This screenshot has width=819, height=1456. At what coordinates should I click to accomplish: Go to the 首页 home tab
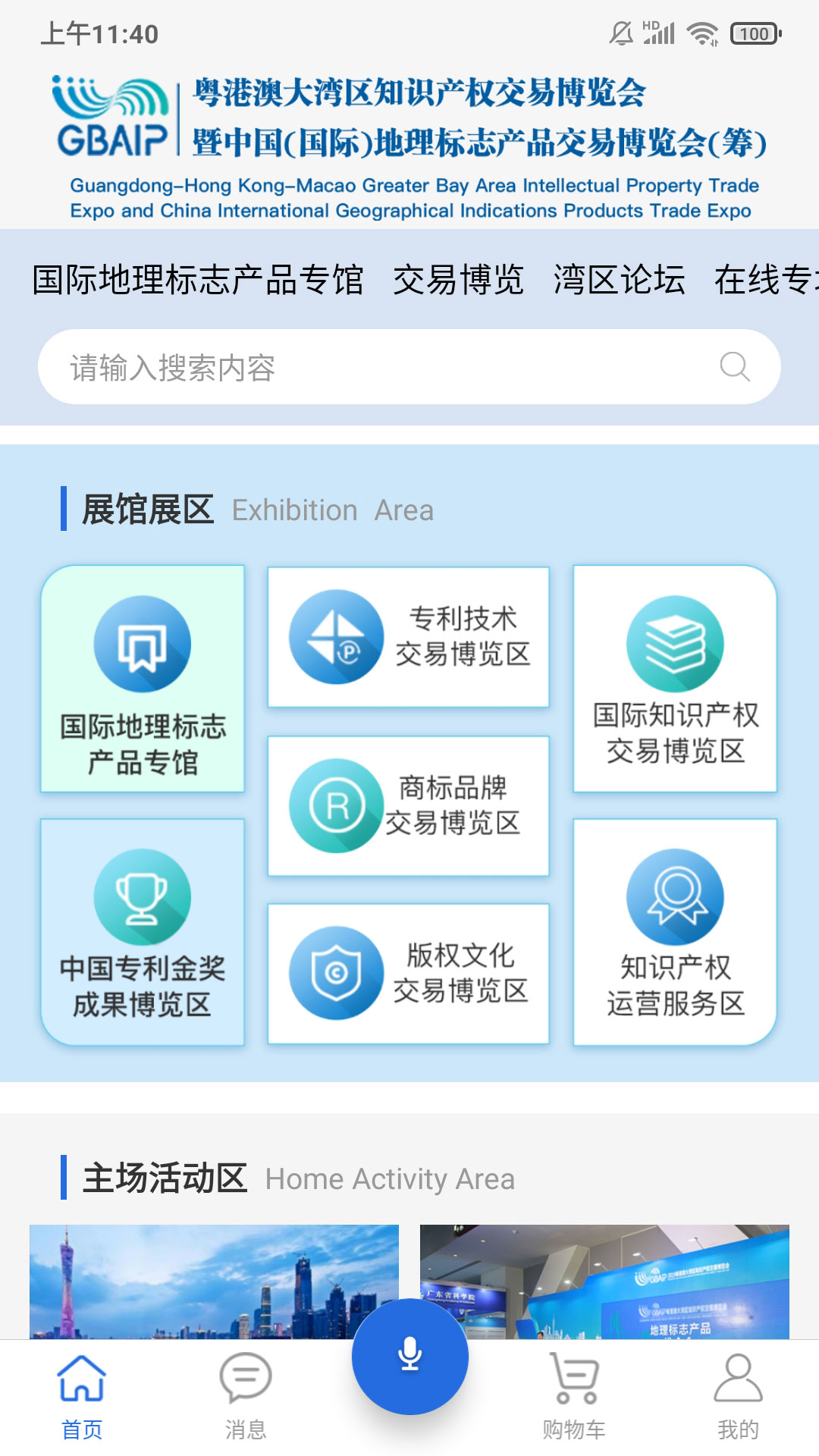pyautogui.click(x=82, y=1397)
